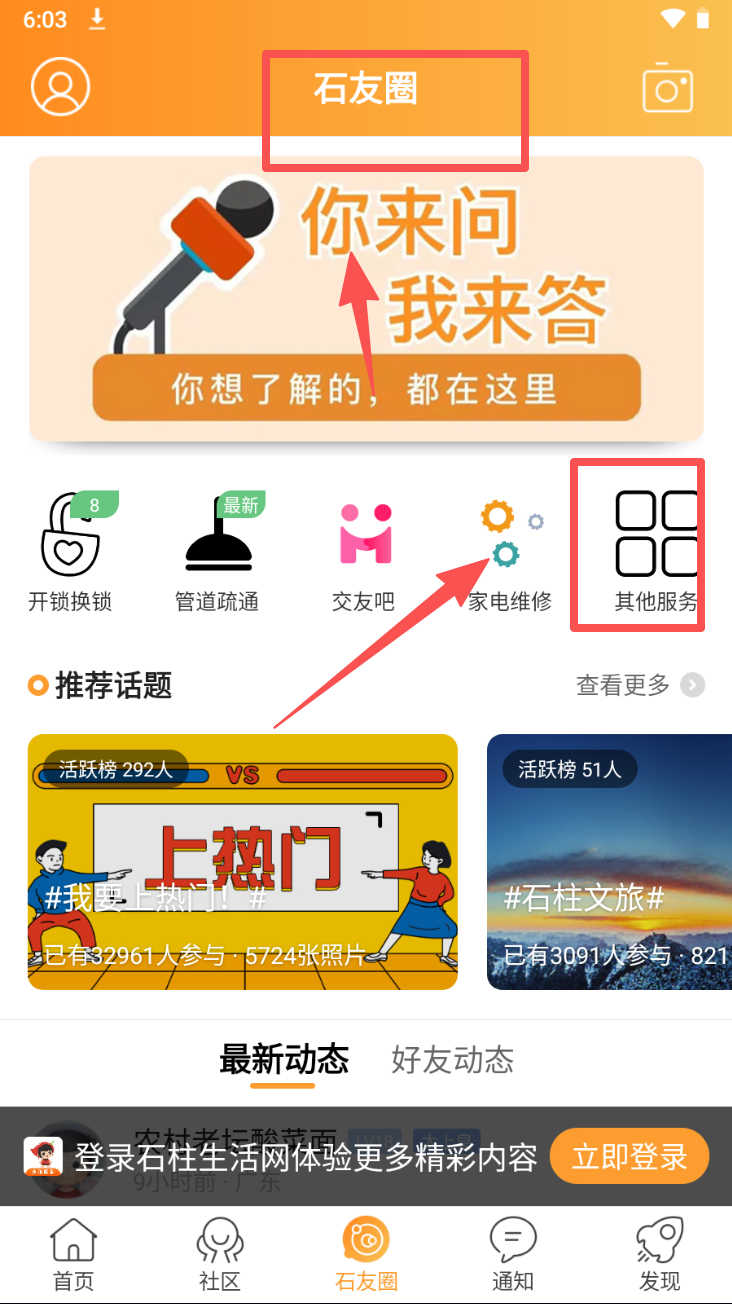This screenshot has height=1304, width=732.
Task: Open the profile avatar icon
Action: tap(61, 87)
